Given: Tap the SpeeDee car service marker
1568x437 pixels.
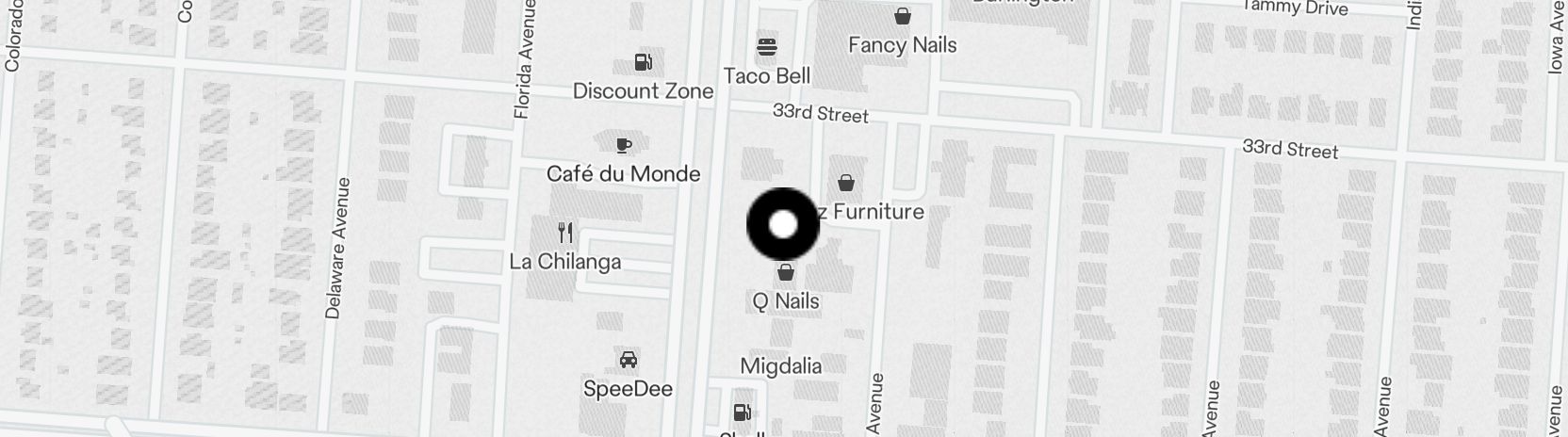Looking at the screenshot, I should pyautogui.click(x=628, y=360).
